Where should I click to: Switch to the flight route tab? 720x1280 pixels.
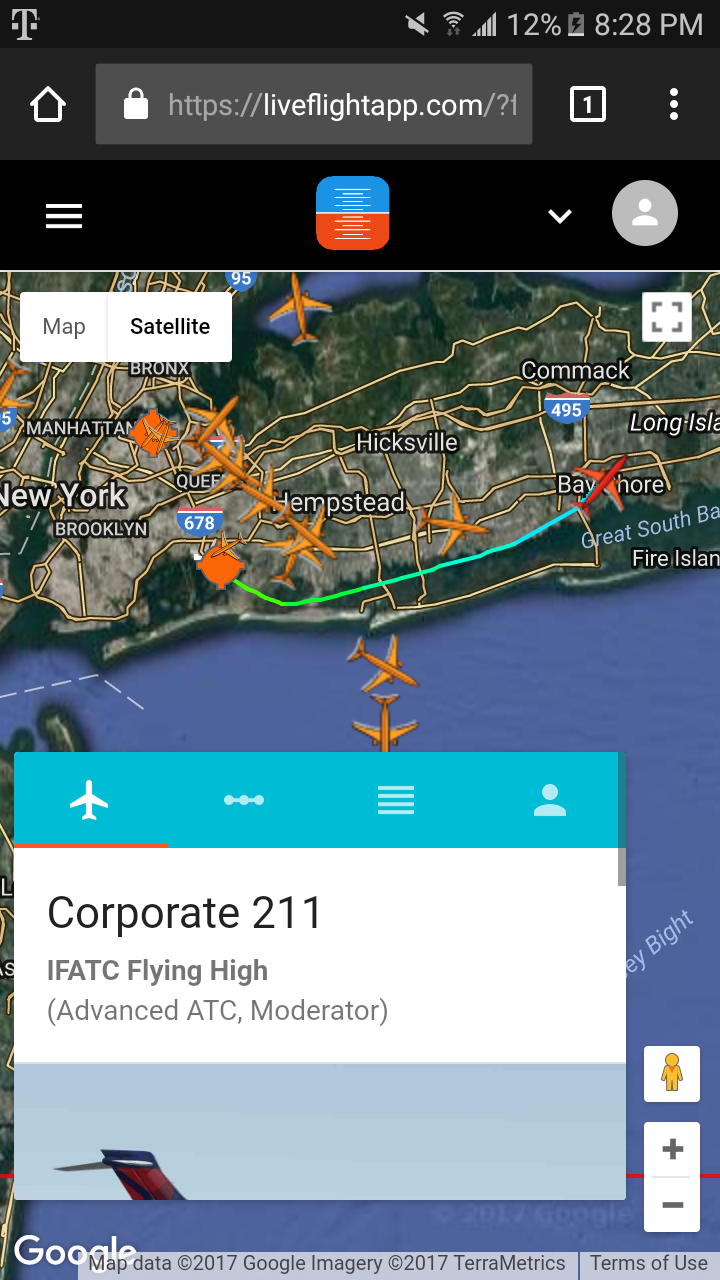244,800
